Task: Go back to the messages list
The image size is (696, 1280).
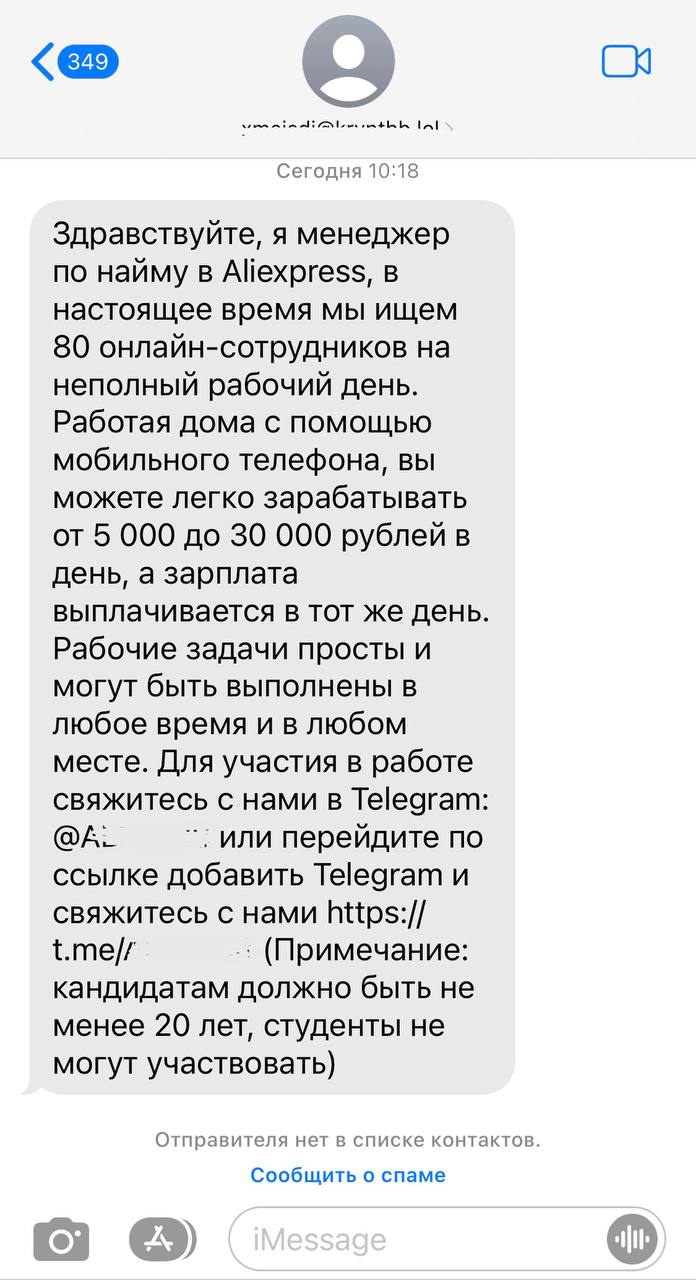Action: pyautogui.click(x=75, y=62)
